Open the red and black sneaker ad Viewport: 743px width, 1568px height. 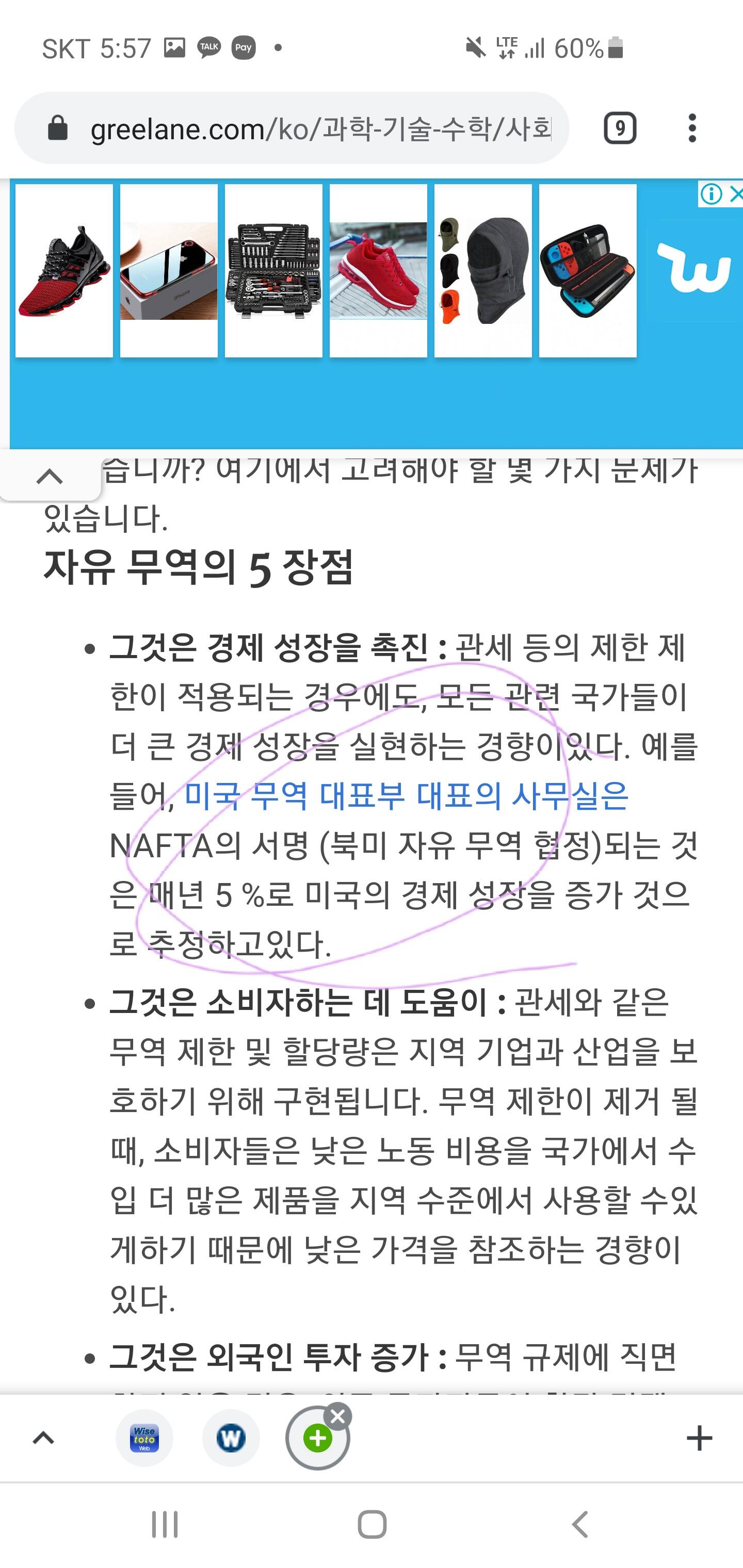click(x=64, y=271)
